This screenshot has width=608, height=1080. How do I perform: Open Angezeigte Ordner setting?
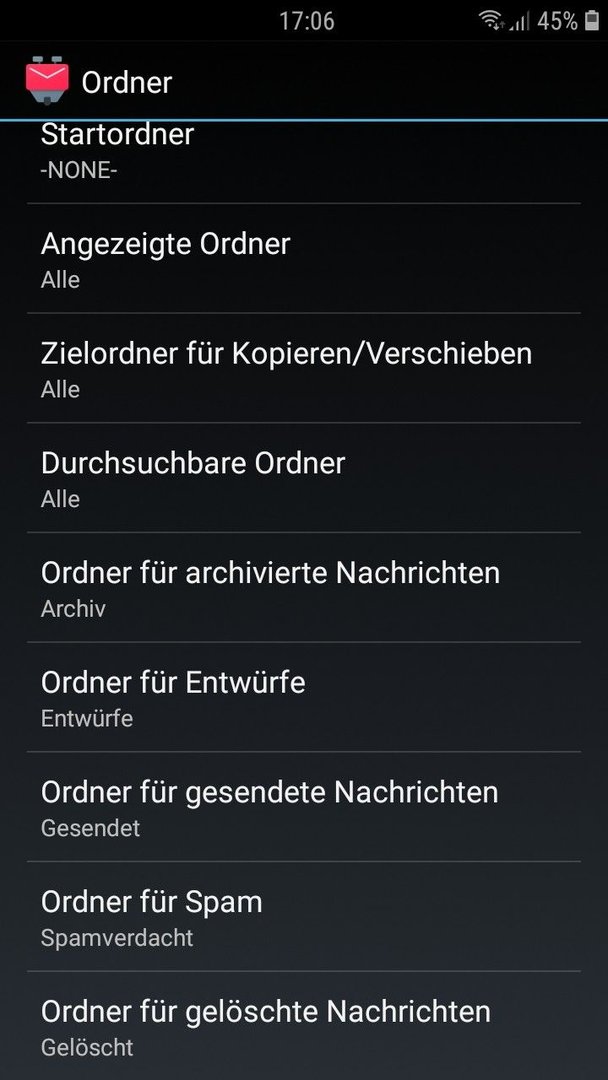point(304,258)
